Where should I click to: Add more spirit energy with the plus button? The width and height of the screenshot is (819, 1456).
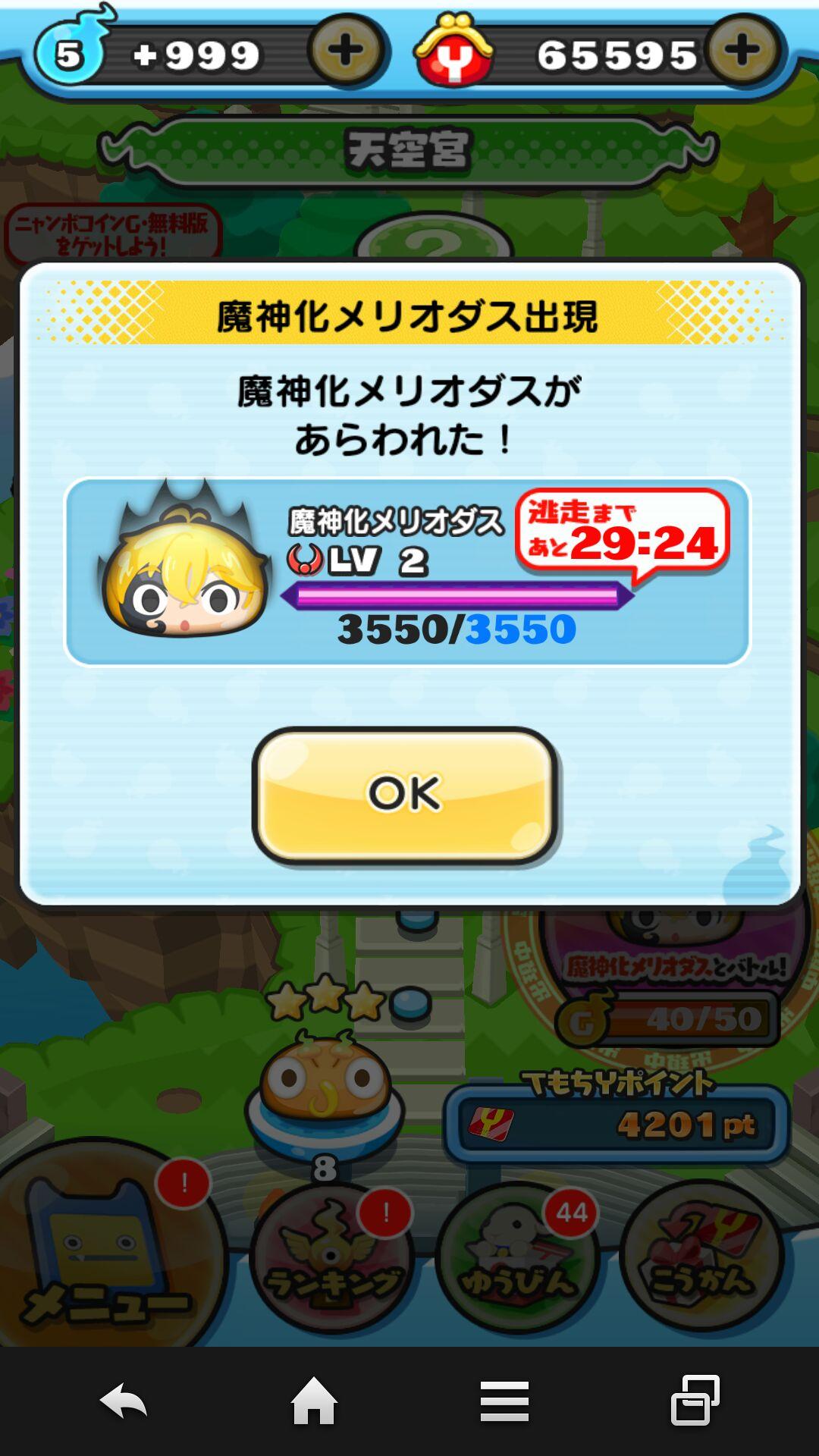pos(346,52)
